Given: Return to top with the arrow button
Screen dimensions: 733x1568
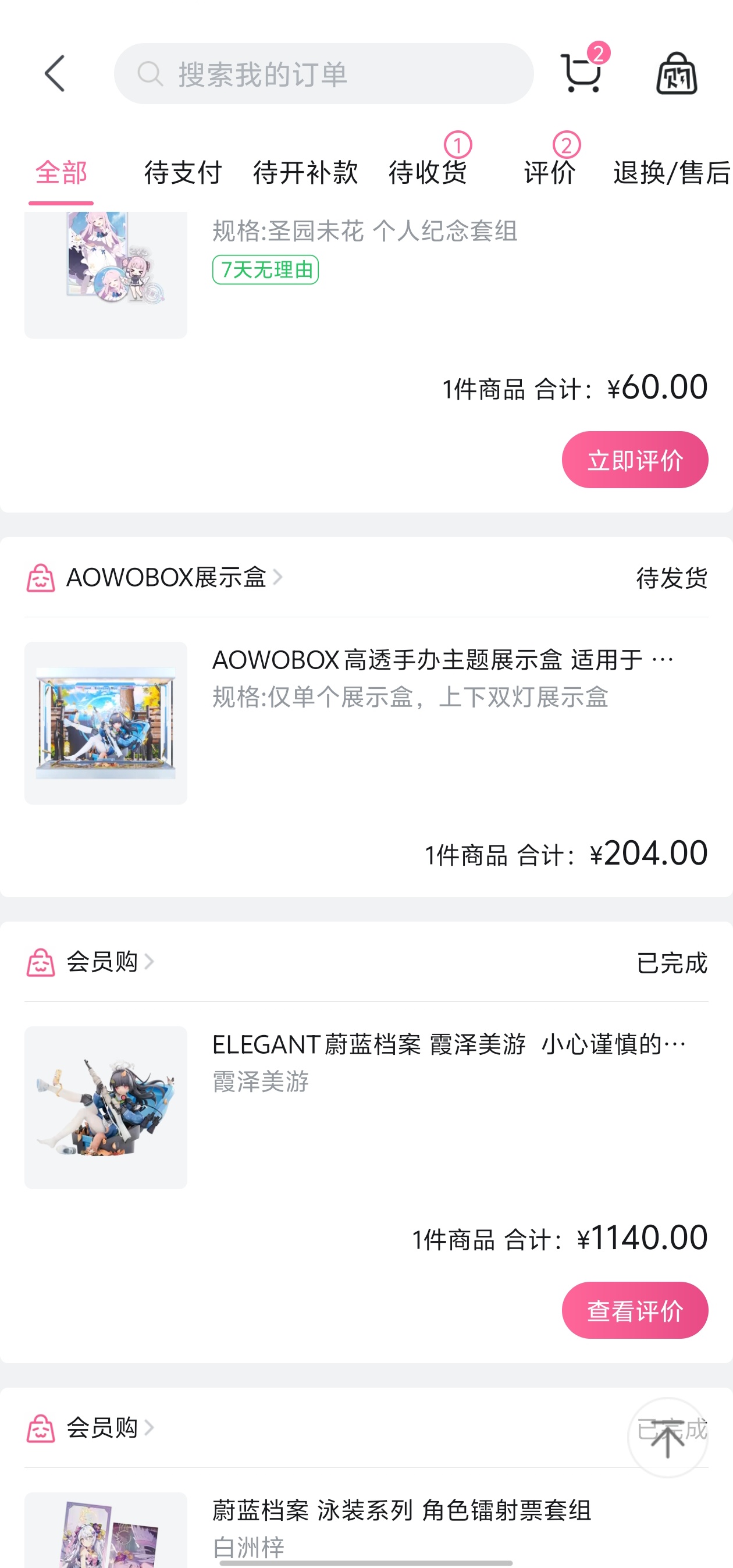Looking at the screenshot, I should click(x=667, y=1438).
